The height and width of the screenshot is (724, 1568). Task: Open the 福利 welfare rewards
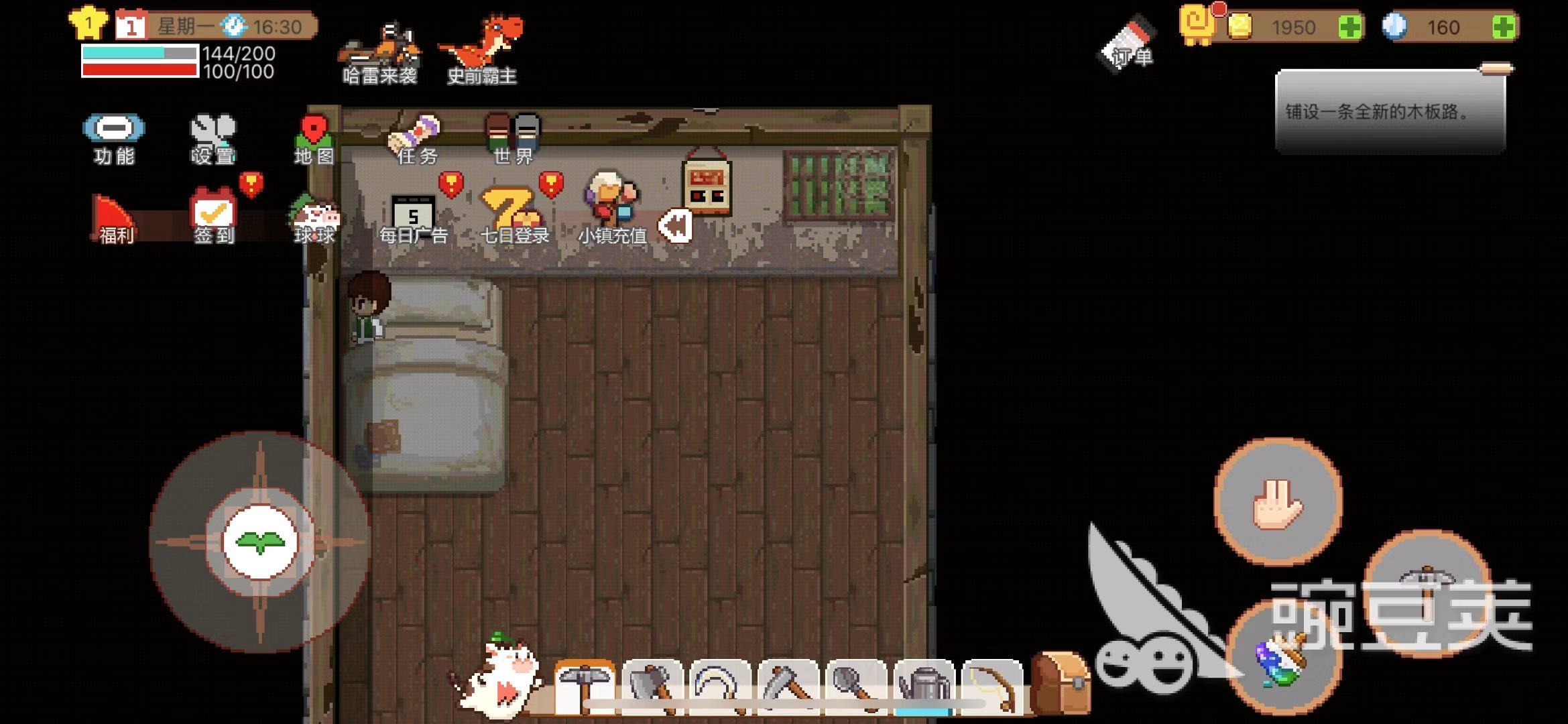(x=115, y=219)
